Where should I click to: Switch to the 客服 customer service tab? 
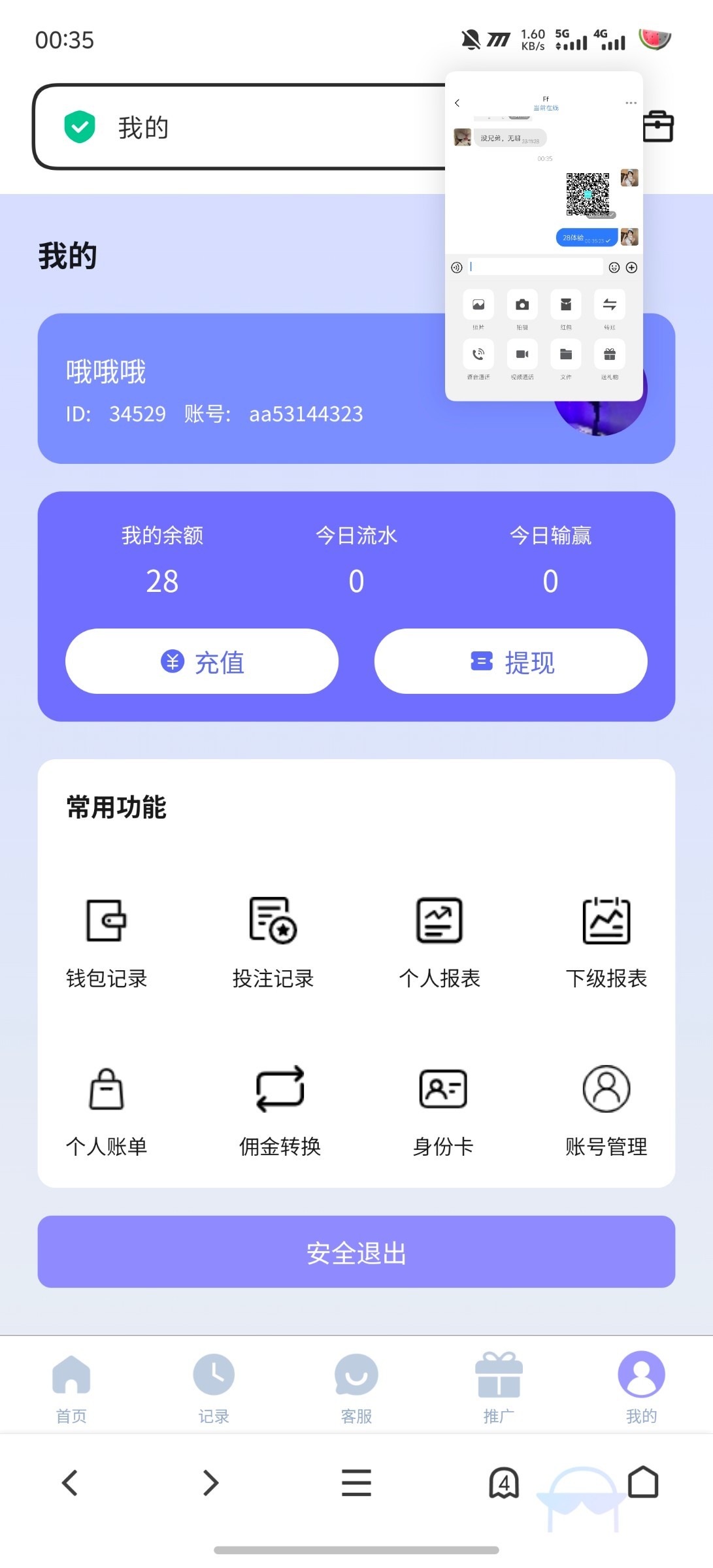pyautogui.click(x=356, y=1388)
